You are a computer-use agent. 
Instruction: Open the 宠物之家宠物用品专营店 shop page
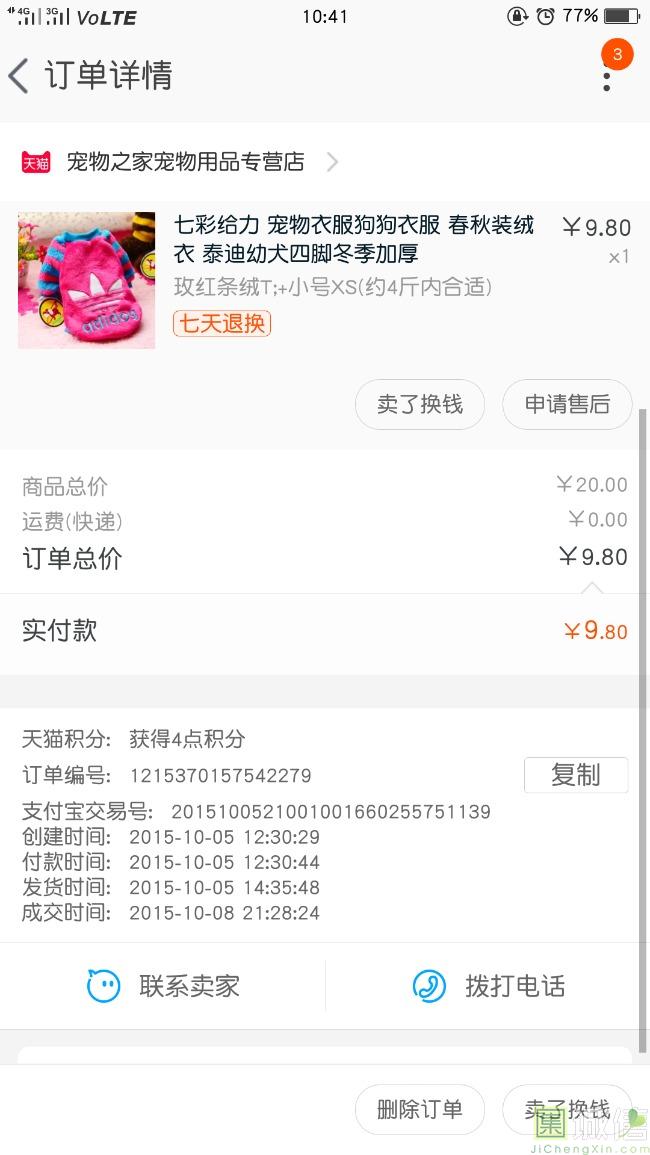(x=185, y=162)
